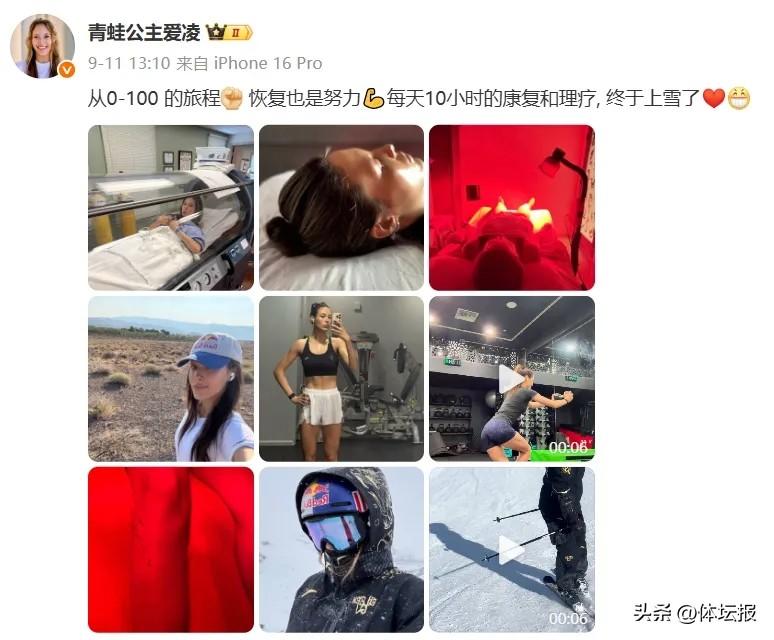Open the photo of woman lying down

click(x=341, y=208)
